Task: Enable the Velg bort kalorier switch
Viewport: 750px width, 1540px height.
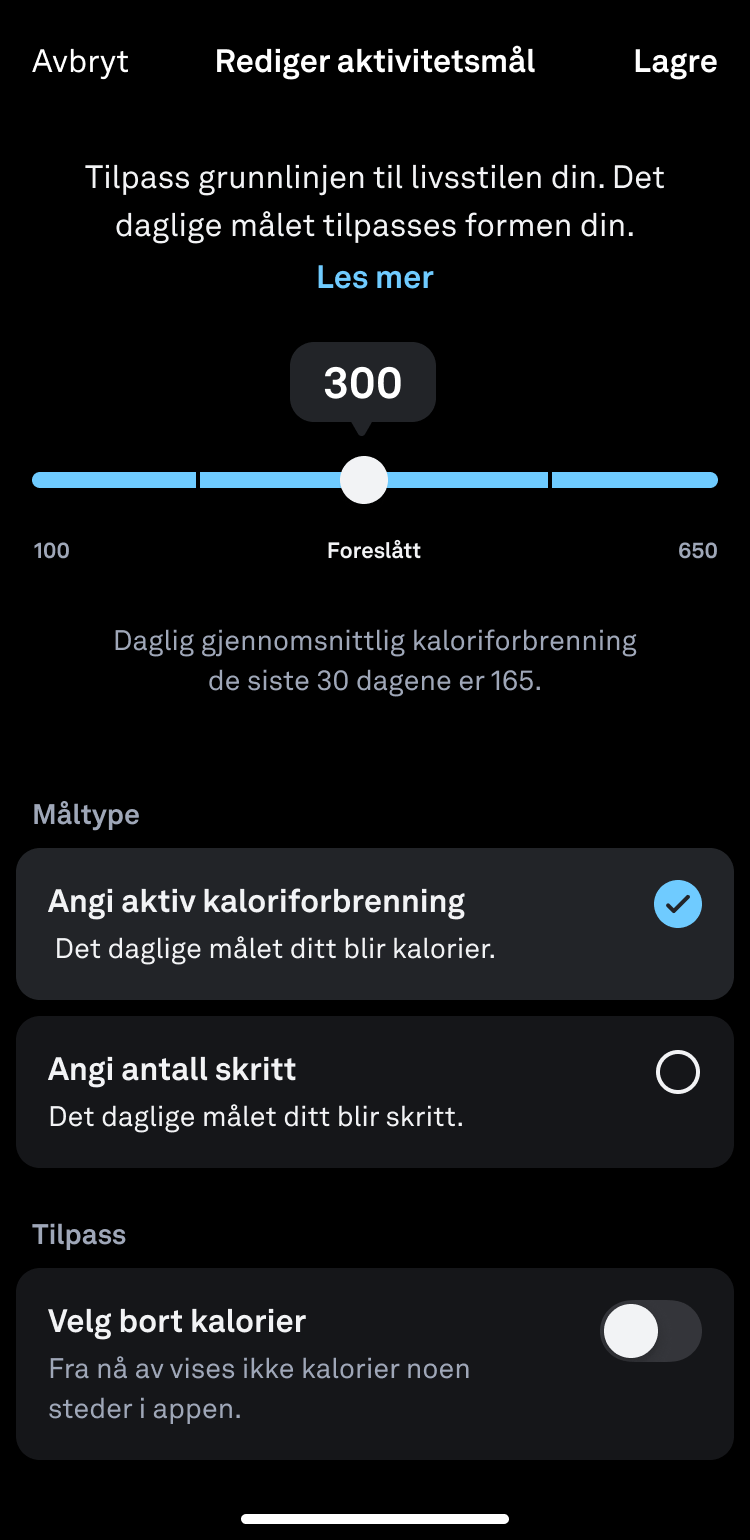Action: 651,1332
